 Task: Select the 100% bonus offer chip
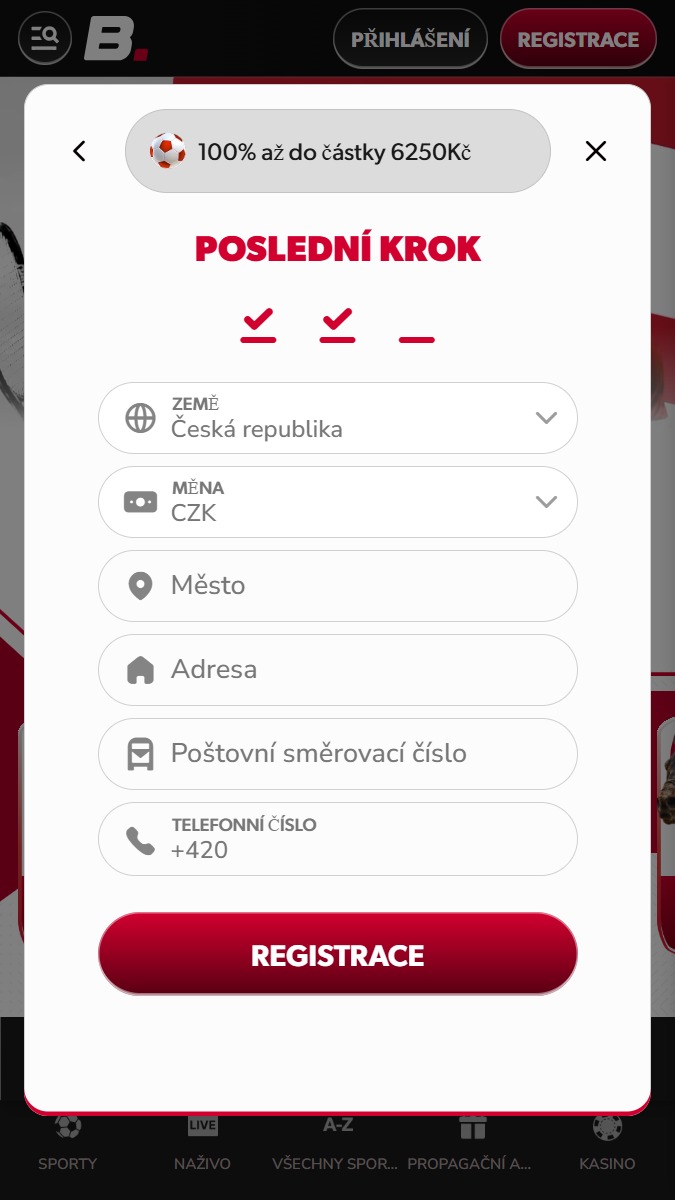pos(338,151)
